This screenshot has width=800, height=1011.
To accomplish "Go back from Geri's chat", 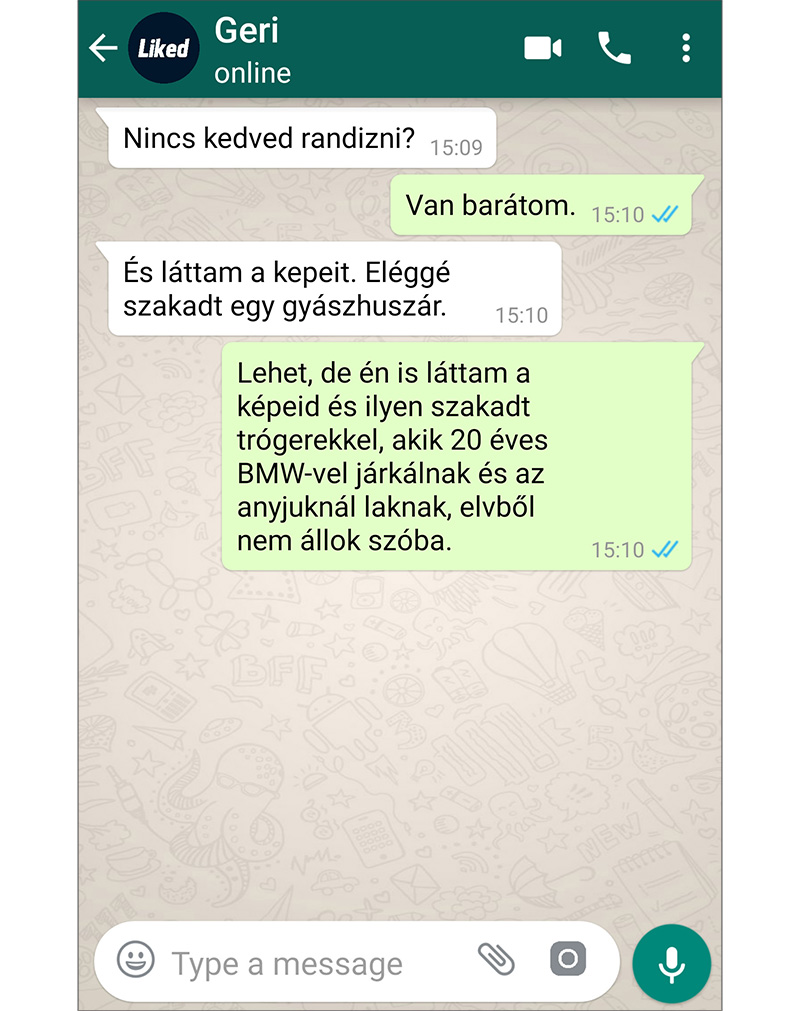I will [x=103, y=48].
